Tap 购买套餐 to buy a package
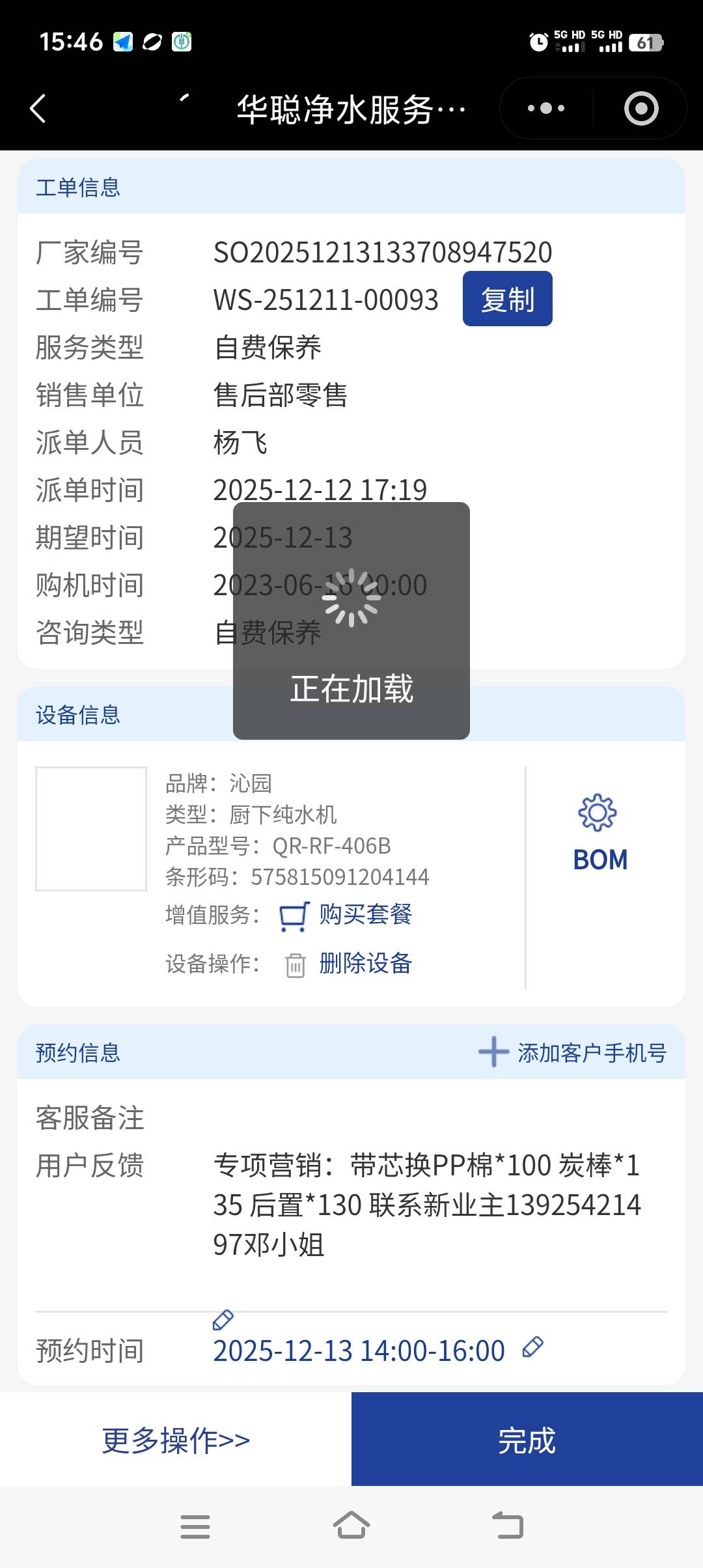Image resolution: width=703 pixels, height=1568 pixels. pos(365,915)
